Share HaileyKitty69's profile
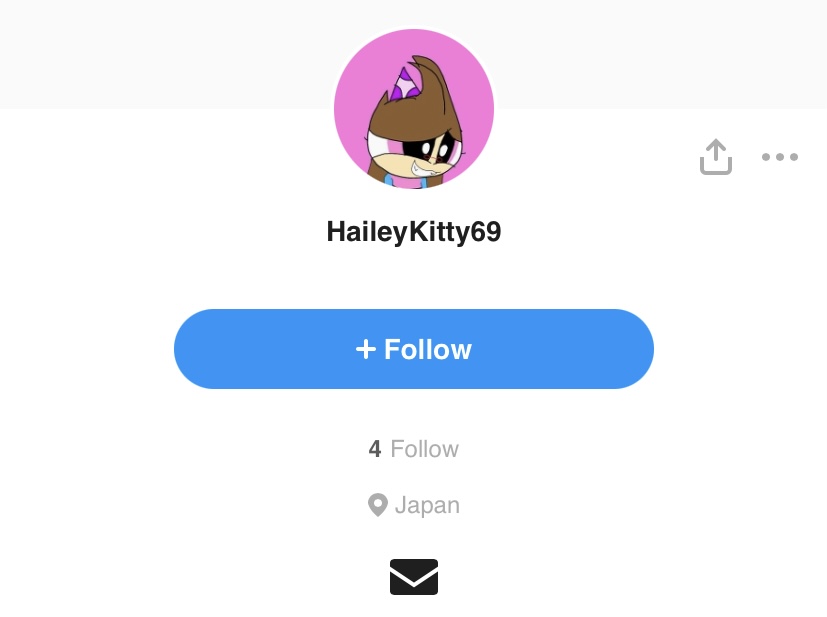The image size is (827, 617). tap(716, 157)
